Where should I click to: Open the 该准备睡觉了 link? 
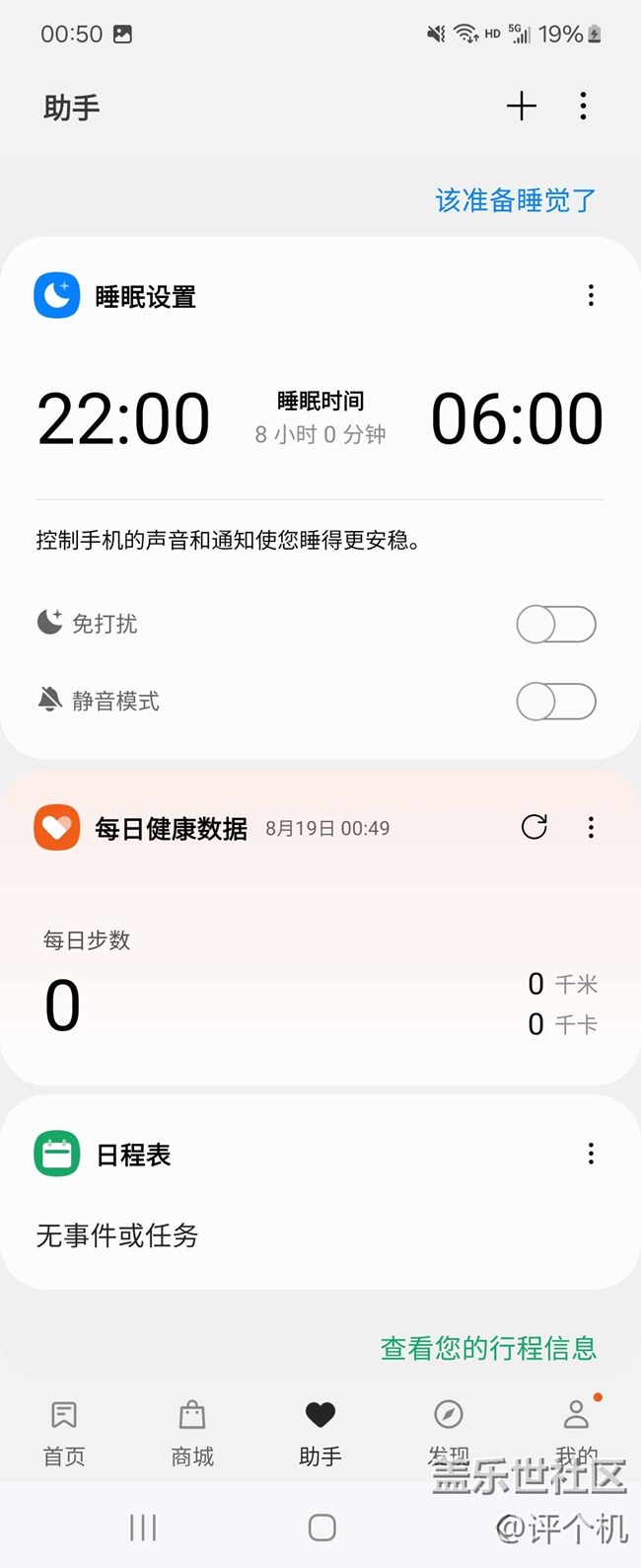click(x=516, y=200)
